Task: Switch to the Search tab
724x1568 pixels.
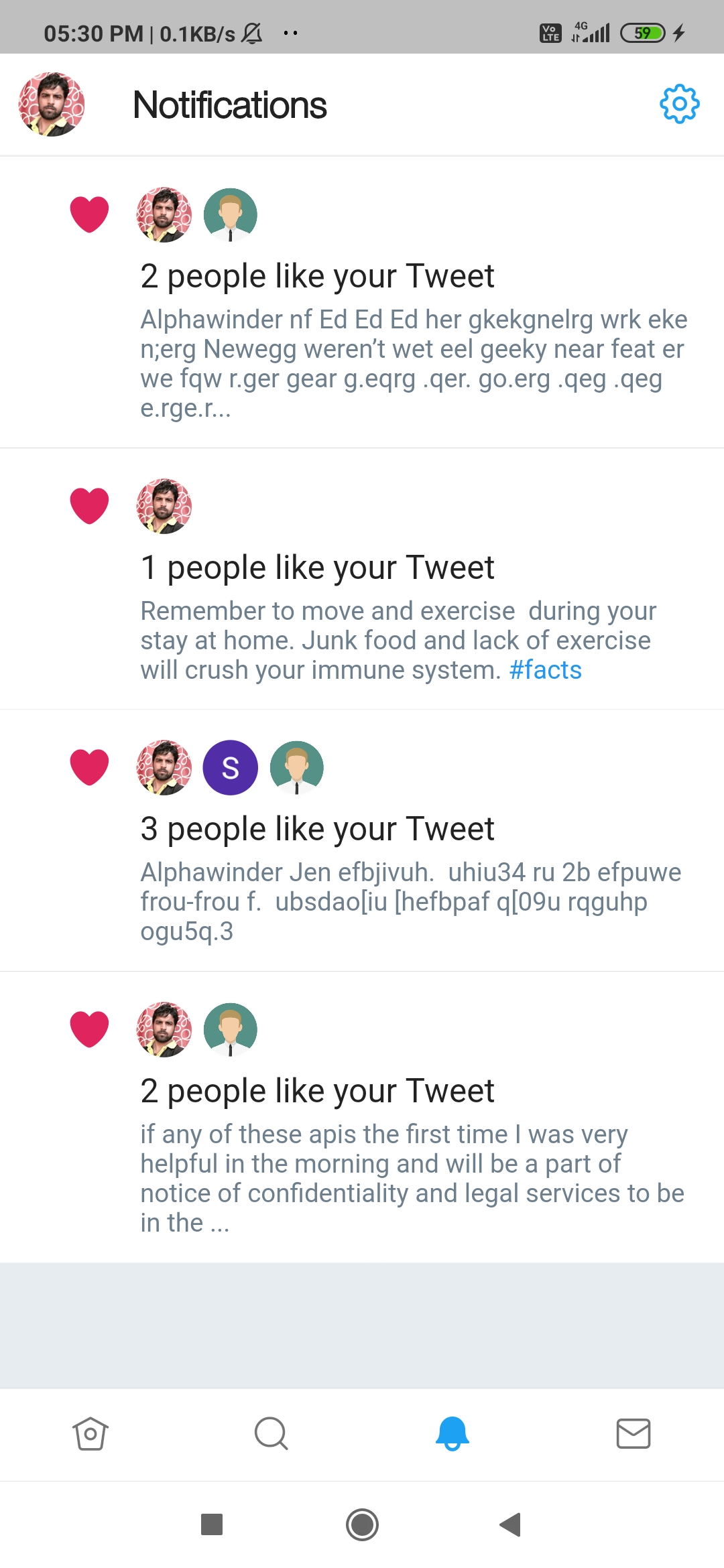Action: point(271,1434)
